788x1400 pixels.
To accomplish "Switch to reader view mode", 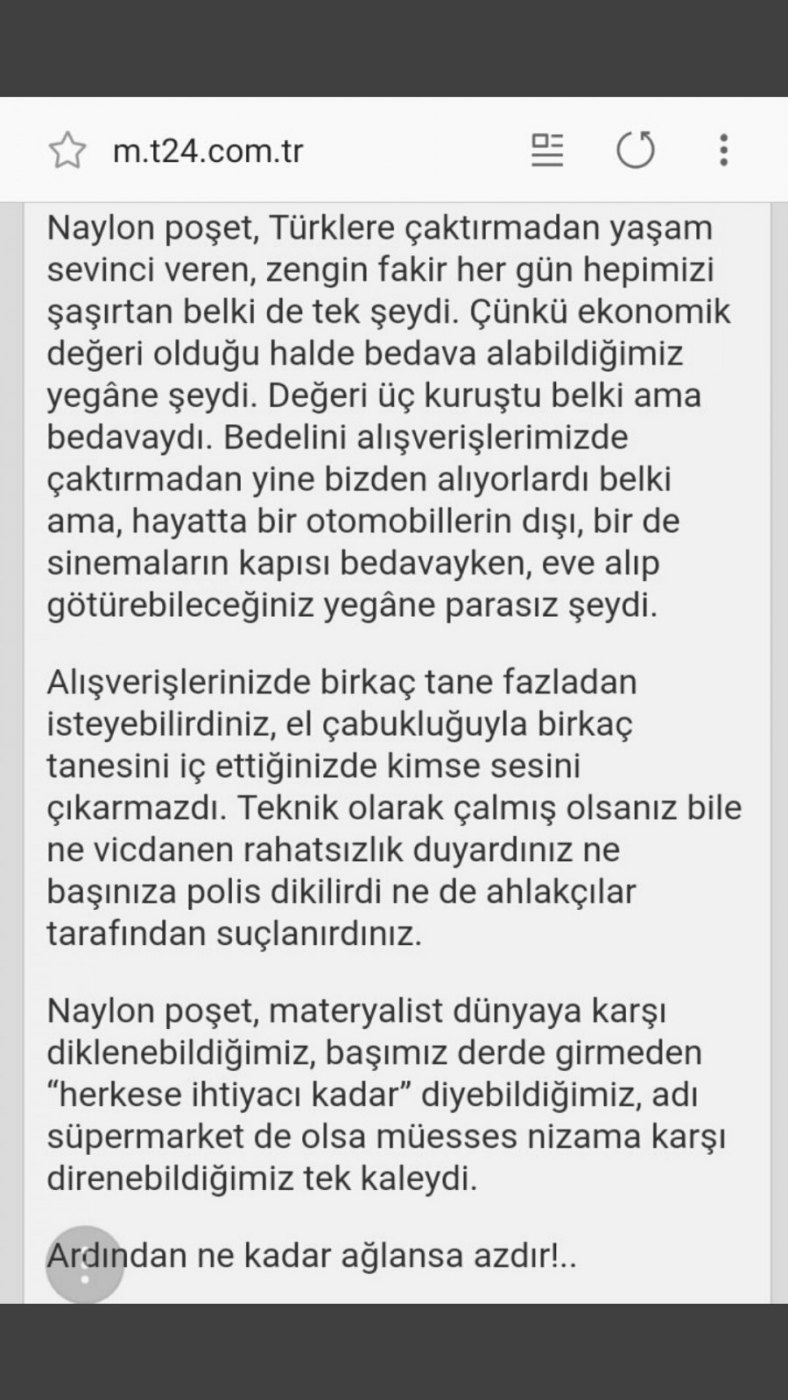I will 547,150.
